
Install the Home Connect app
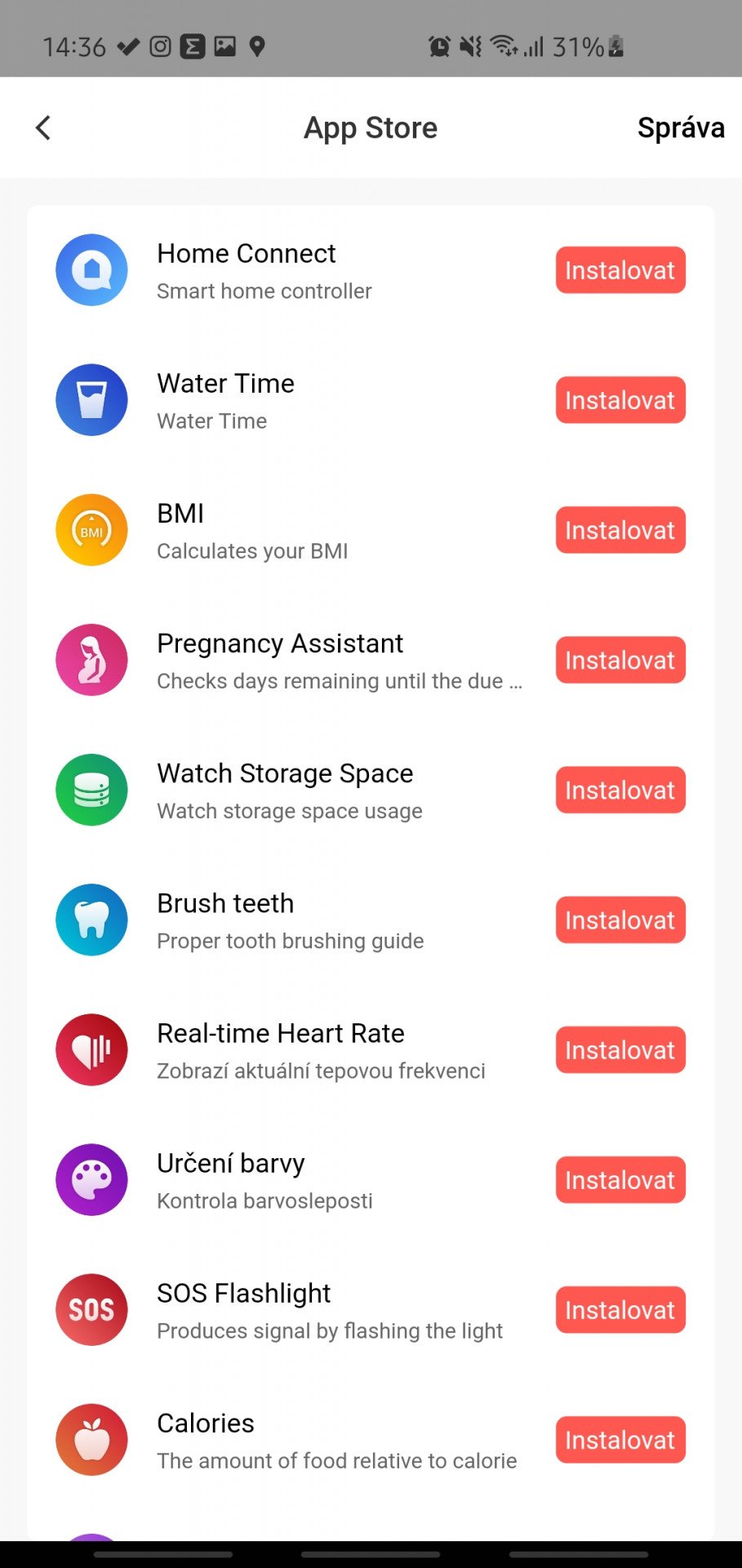point(620,270)
